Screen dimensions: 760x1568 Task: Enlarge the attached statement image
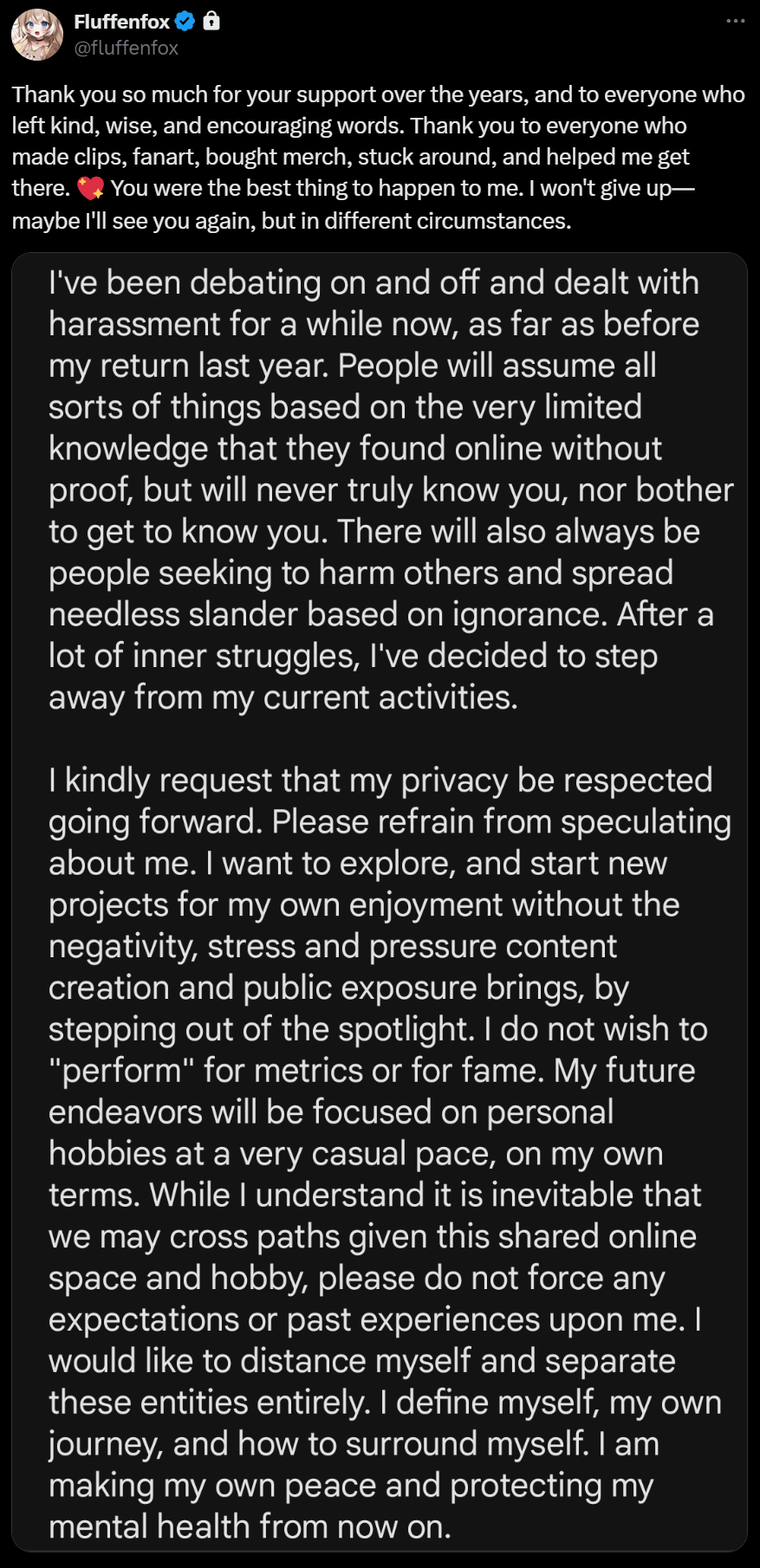coord(380,902)
